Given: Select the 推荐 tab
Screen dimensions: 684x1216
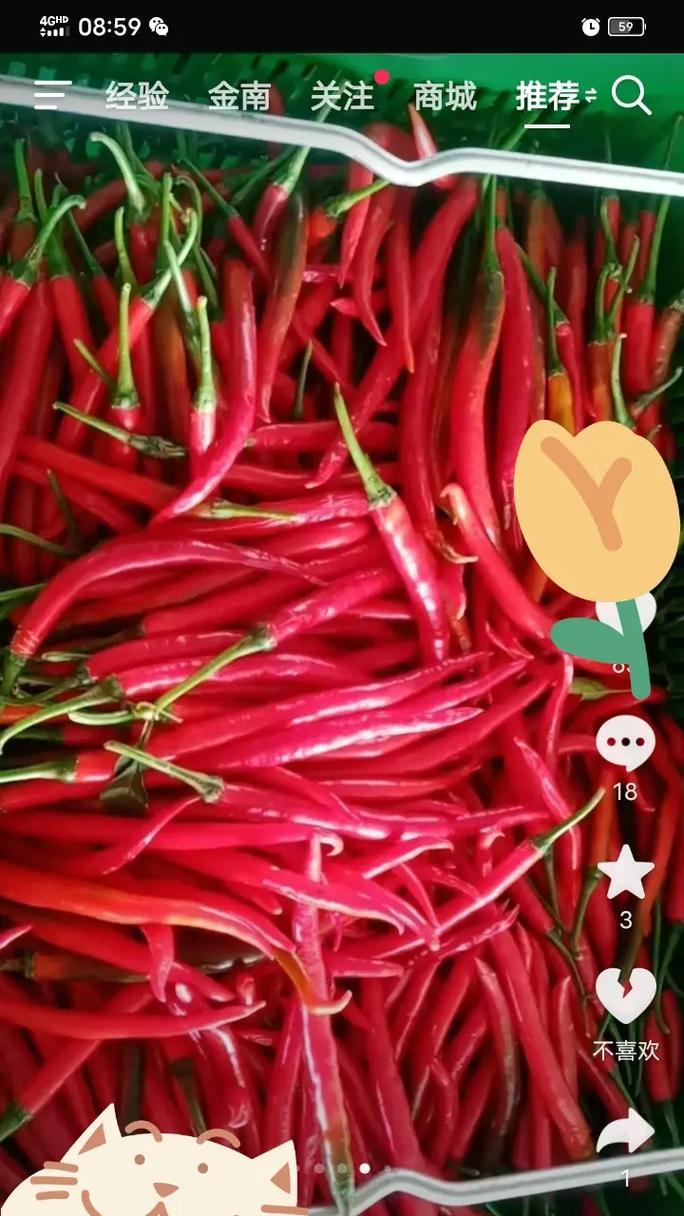Looking at the screenshot, I should click(x=549, y=97).
